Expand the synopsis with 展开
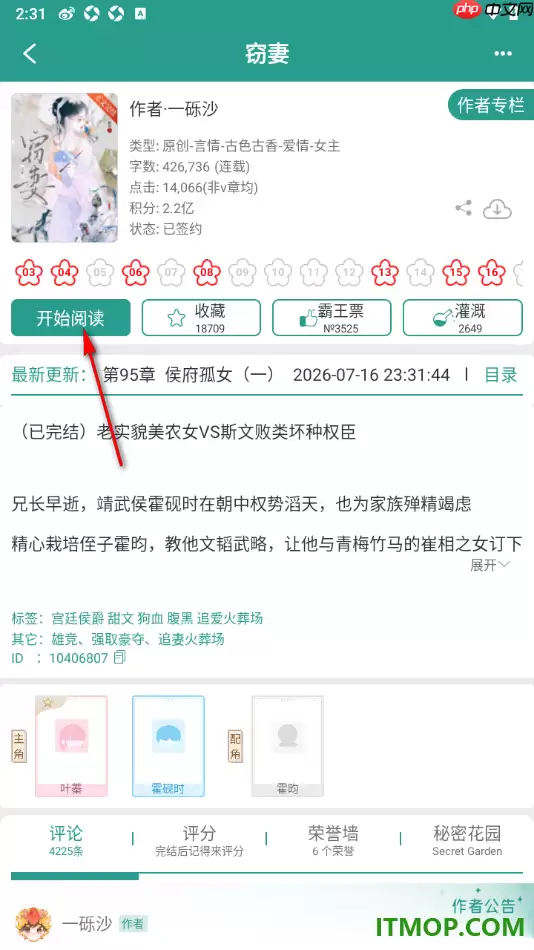 coord(490,565)
